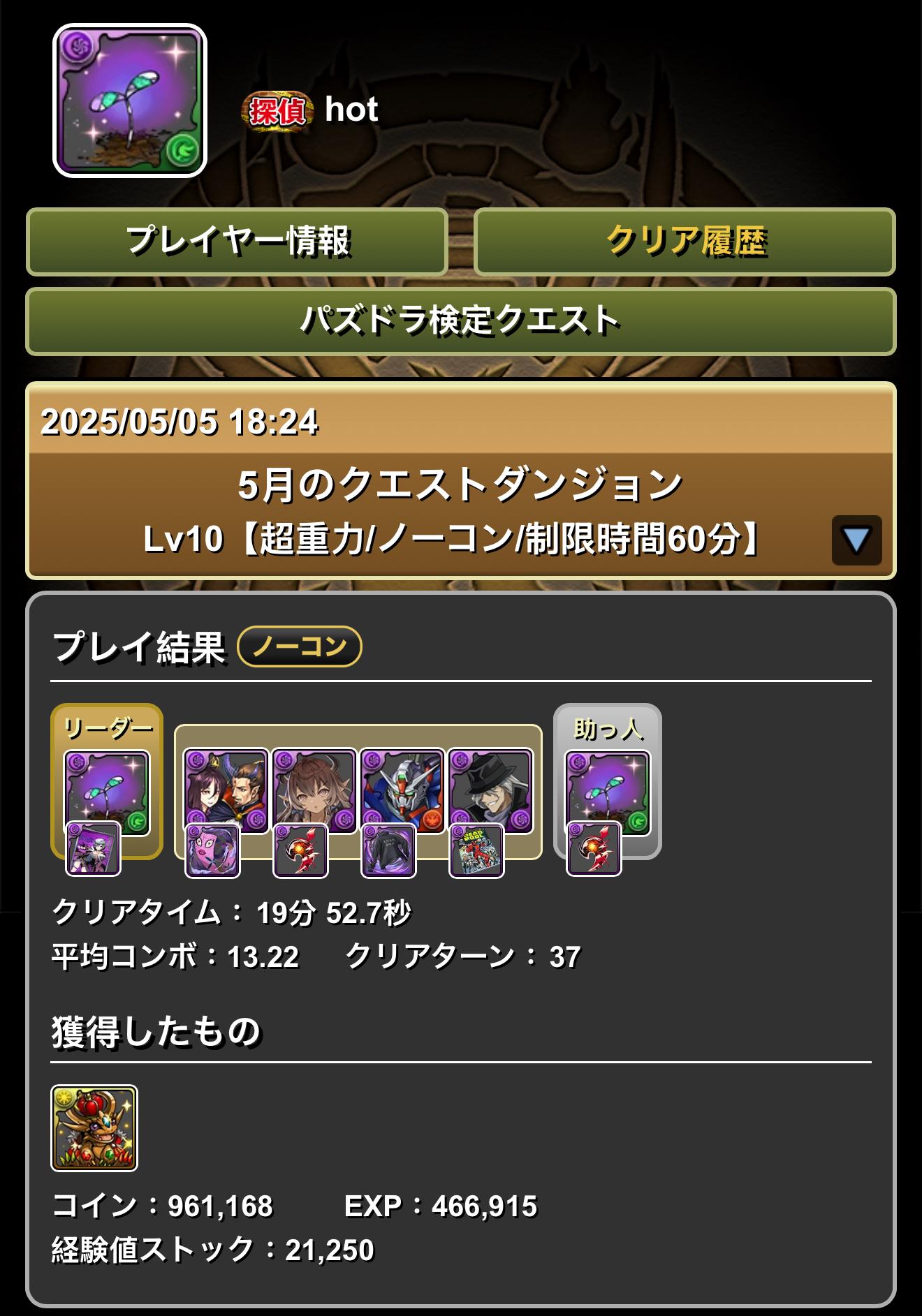Expand the 5月のクエストダンジョン dropdown
The width and height of the screenshot is (922, 1316).
click(x=856, y=540)
